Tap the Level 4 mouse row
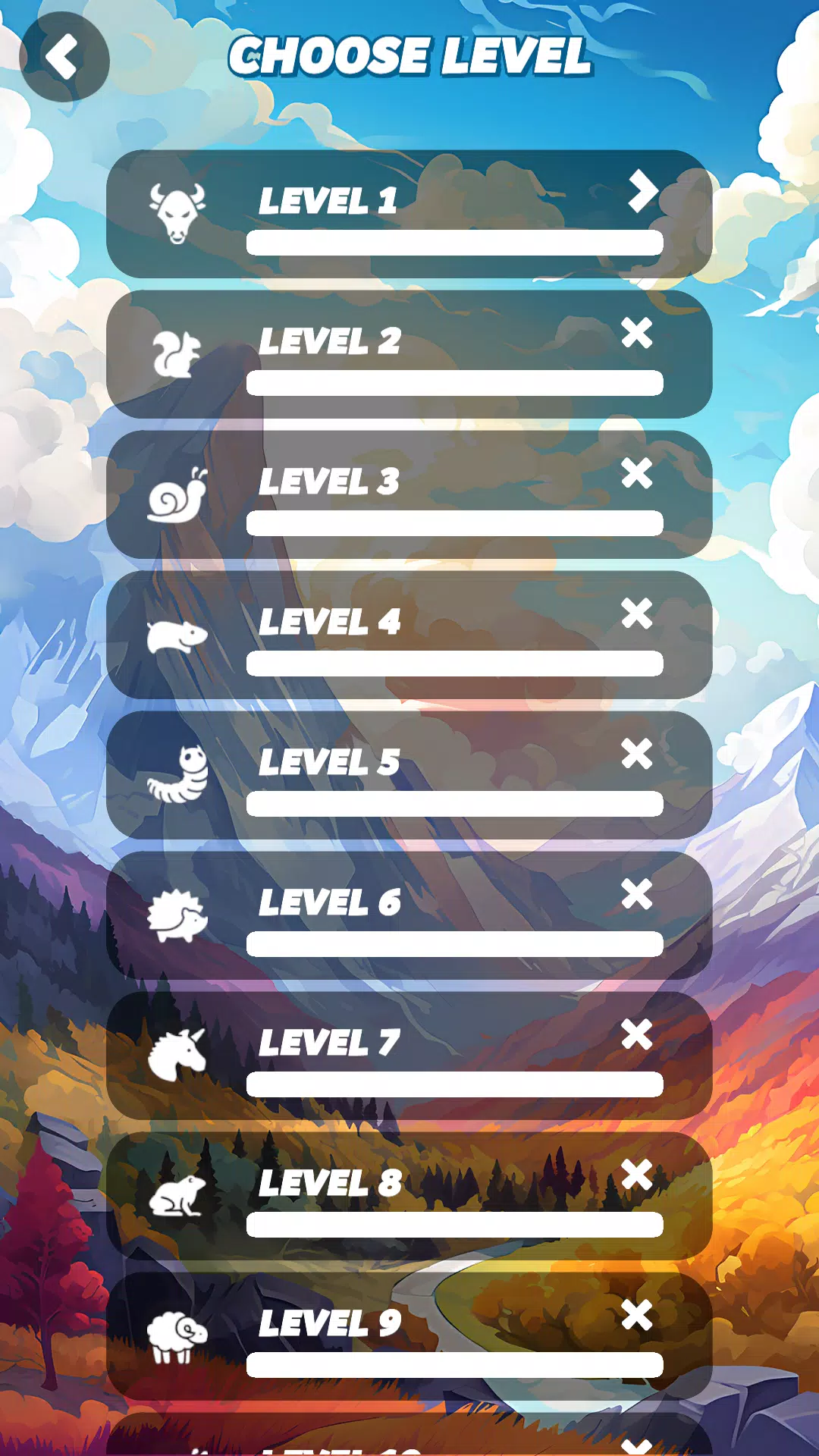The image size is (819, 1456). coord(409,635)
